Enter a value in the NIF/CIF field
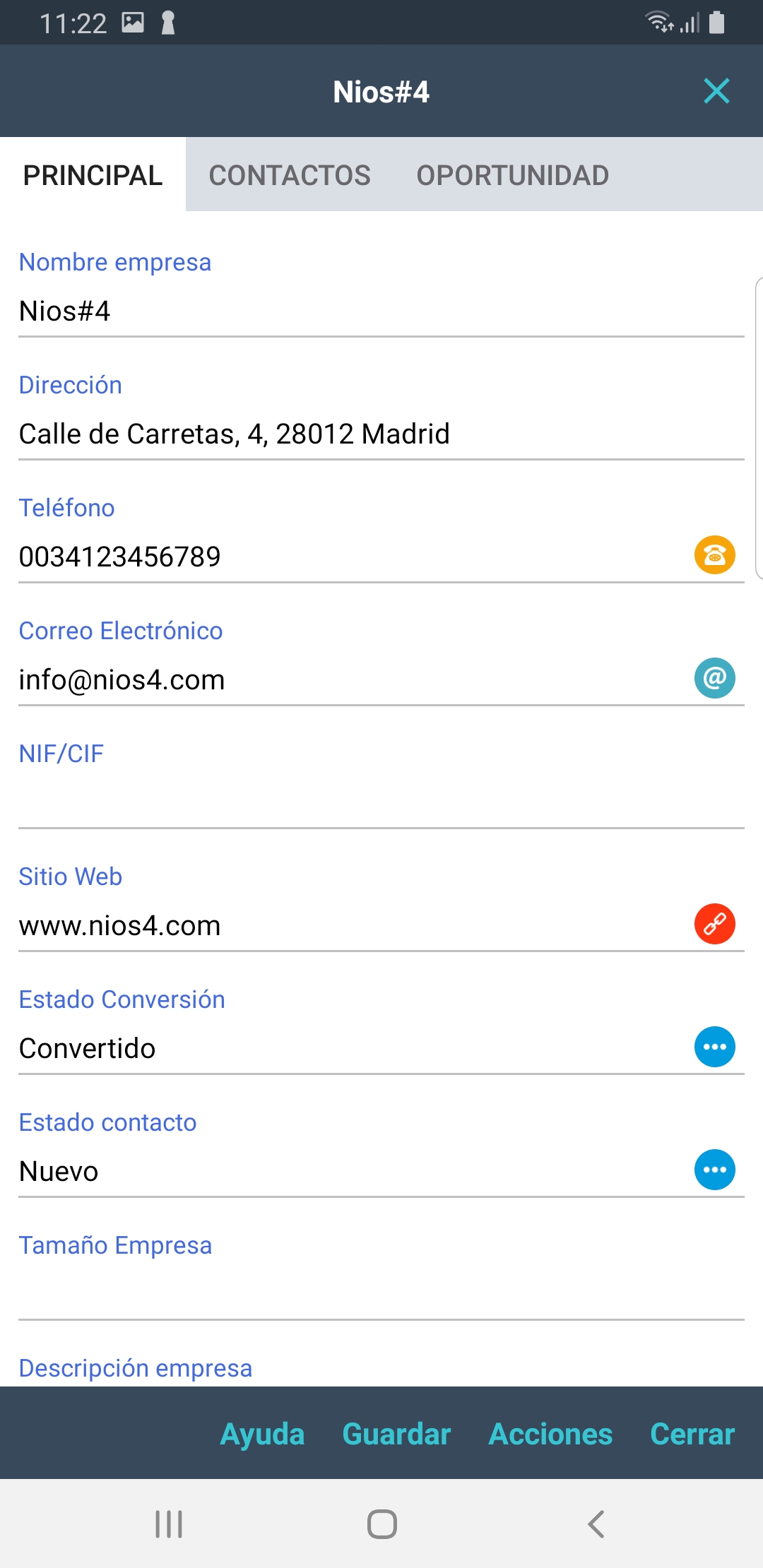The image size is (763, 1568). click(x=353, y=802)
